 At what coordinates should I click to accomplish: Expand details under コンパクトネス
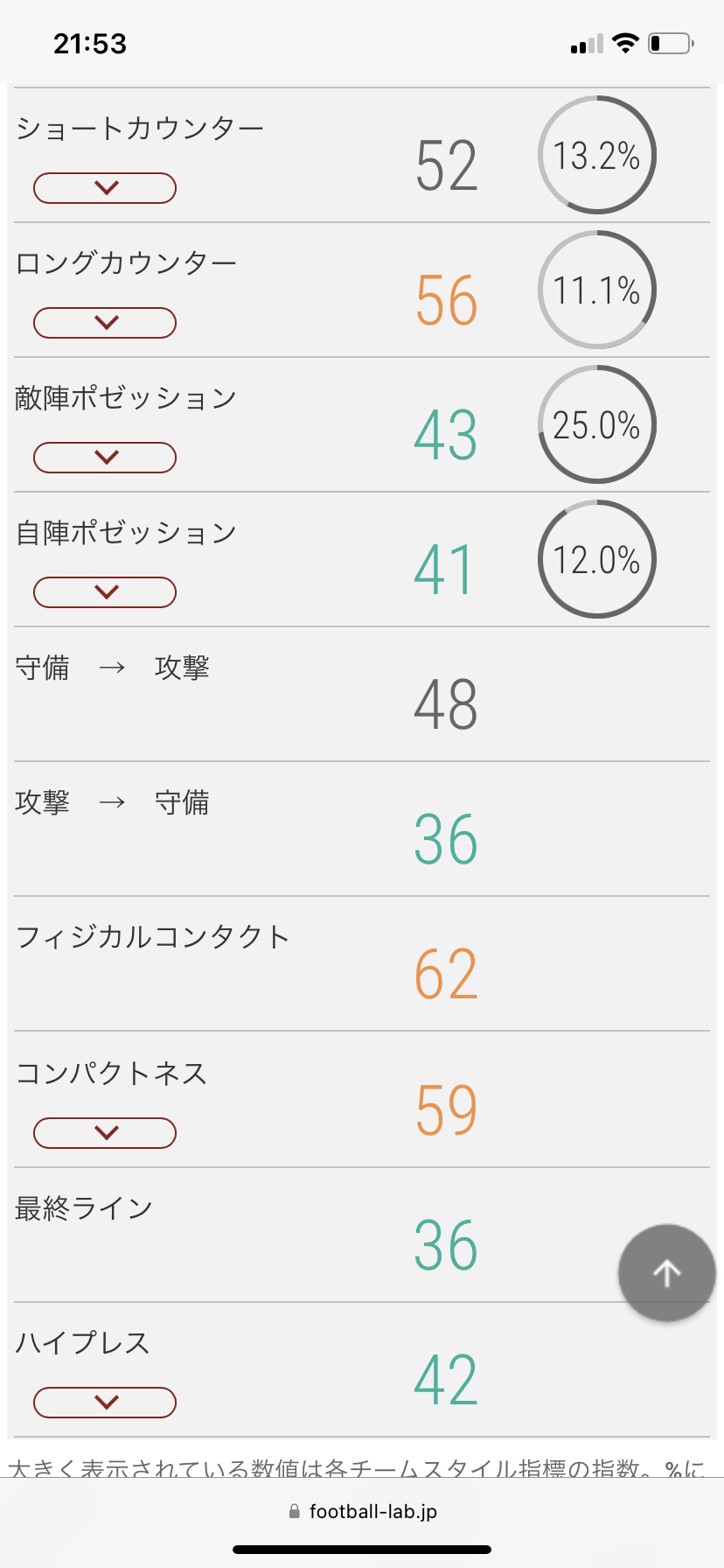[x=105, y=1133]
